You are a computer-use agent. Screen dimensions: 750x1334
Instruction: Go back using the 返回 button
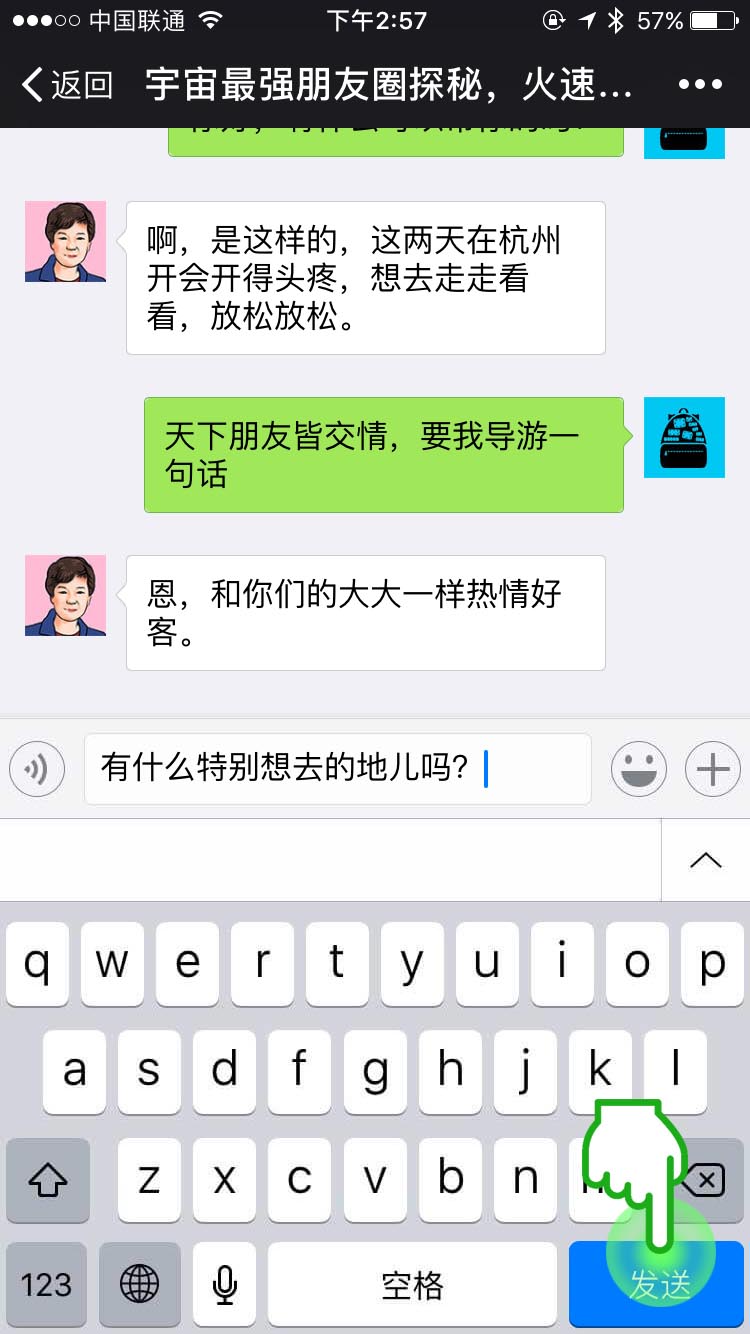(66, 85)
